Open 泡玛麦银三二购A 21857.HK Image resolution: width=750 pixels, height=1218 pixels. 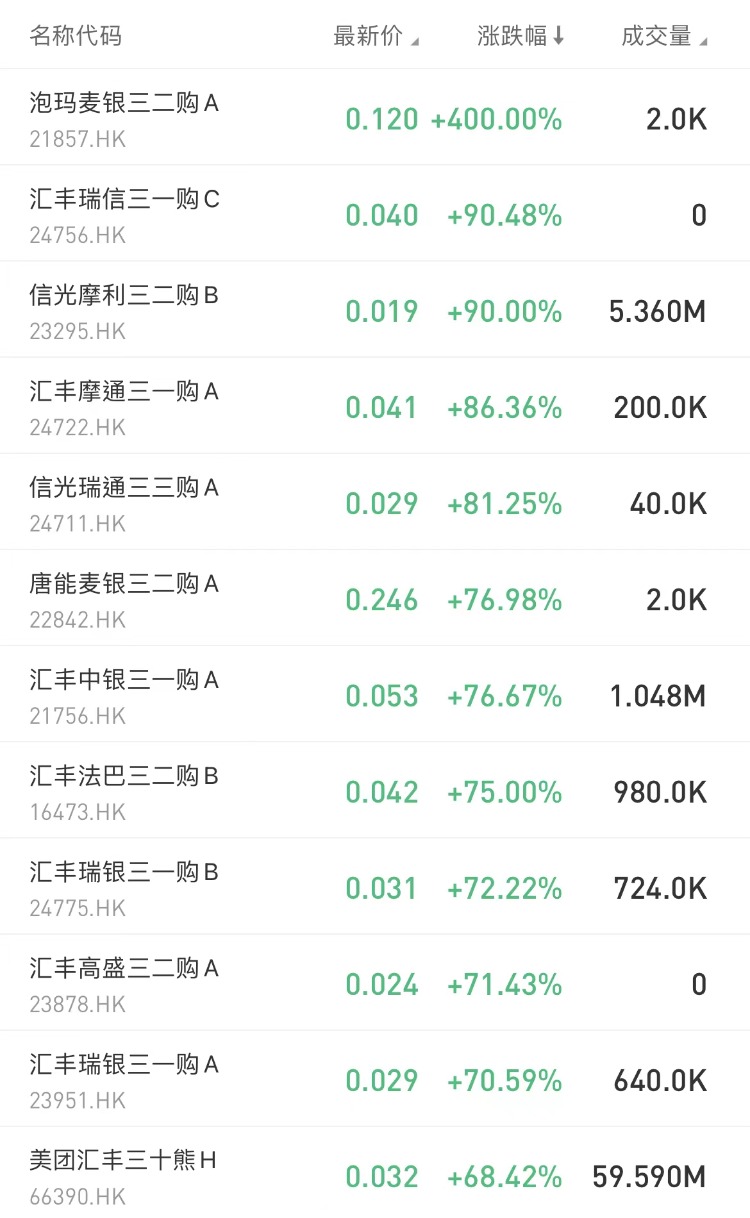[x=375, y=118]
